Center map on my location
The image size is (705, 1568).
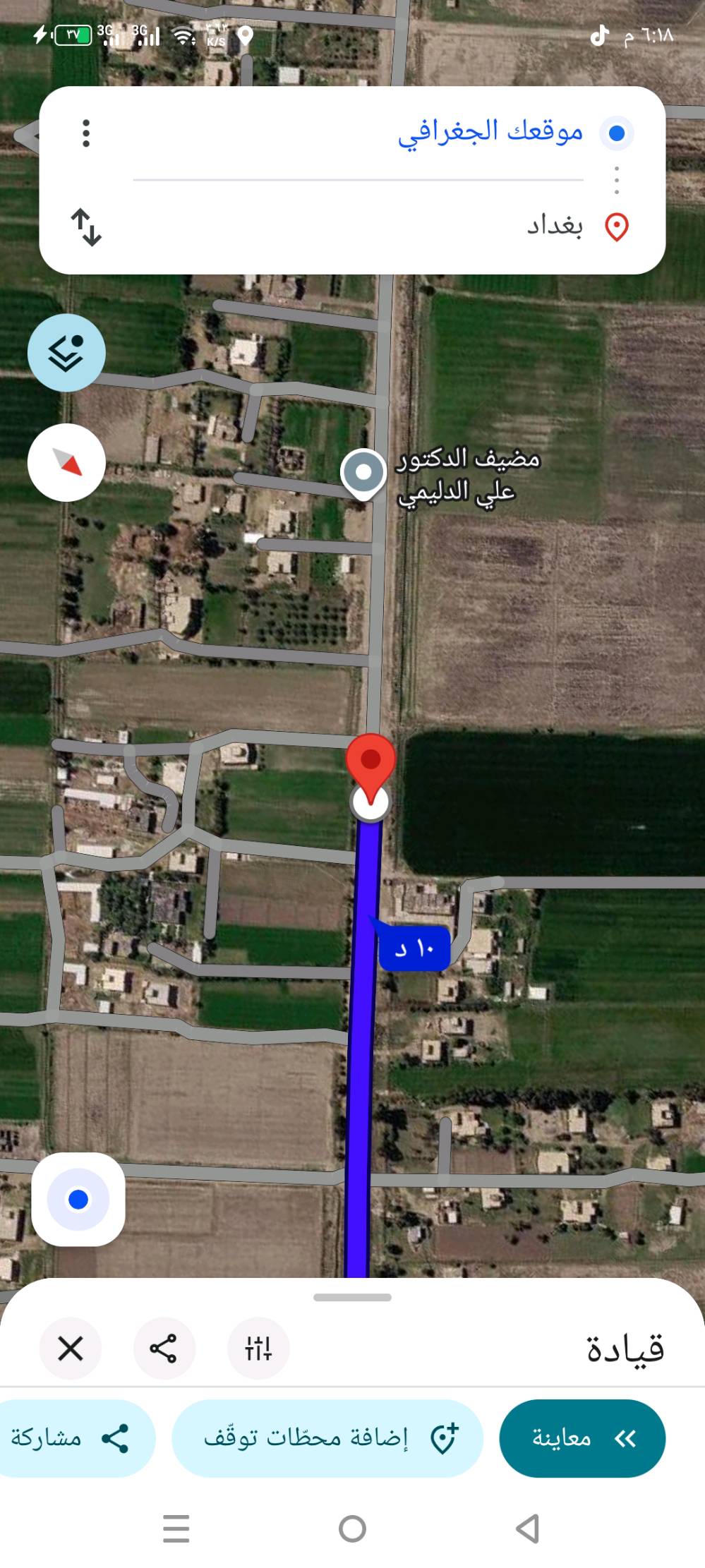(78, 1199)
